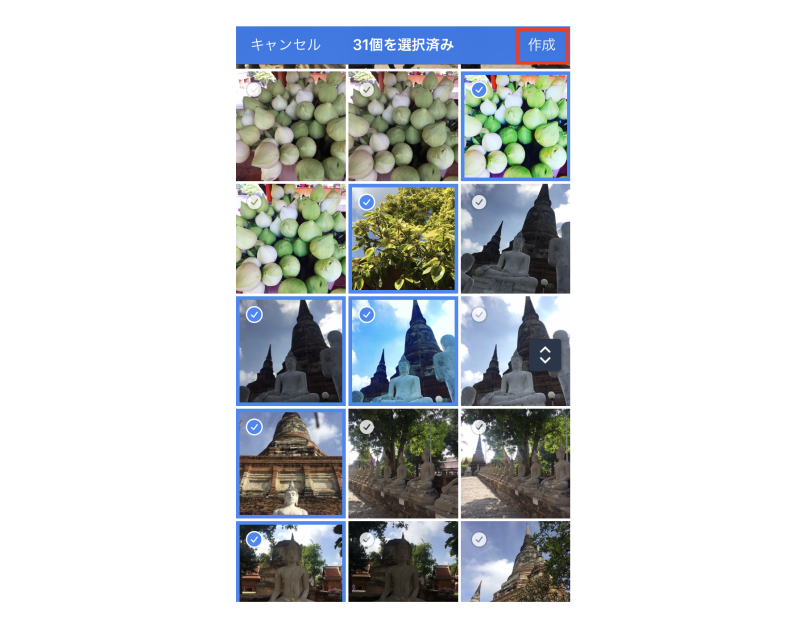Screen dimensions: 812x630
Task: Tap the fast-scroll handle with up-down arrows
Action: point(545,354)
